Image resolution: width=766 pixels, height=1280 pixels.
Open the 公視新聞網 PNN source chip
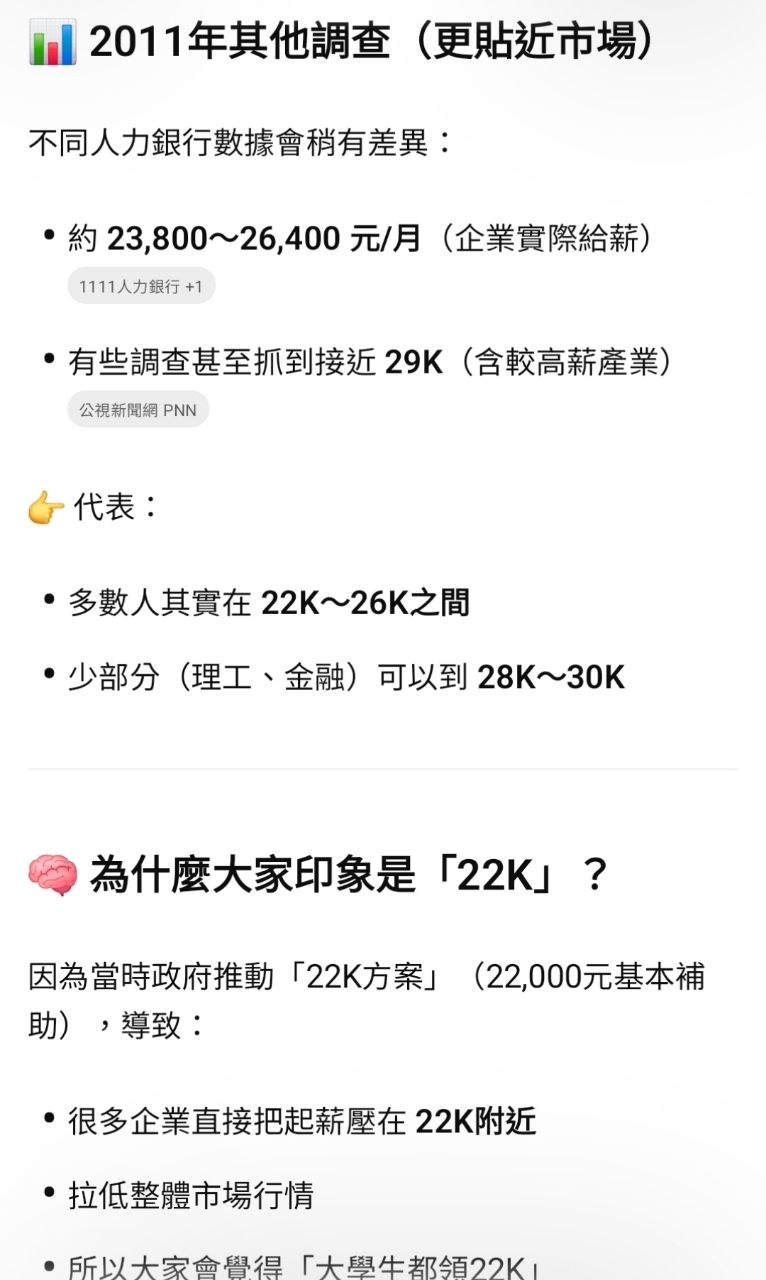click(x=138, y=410)
